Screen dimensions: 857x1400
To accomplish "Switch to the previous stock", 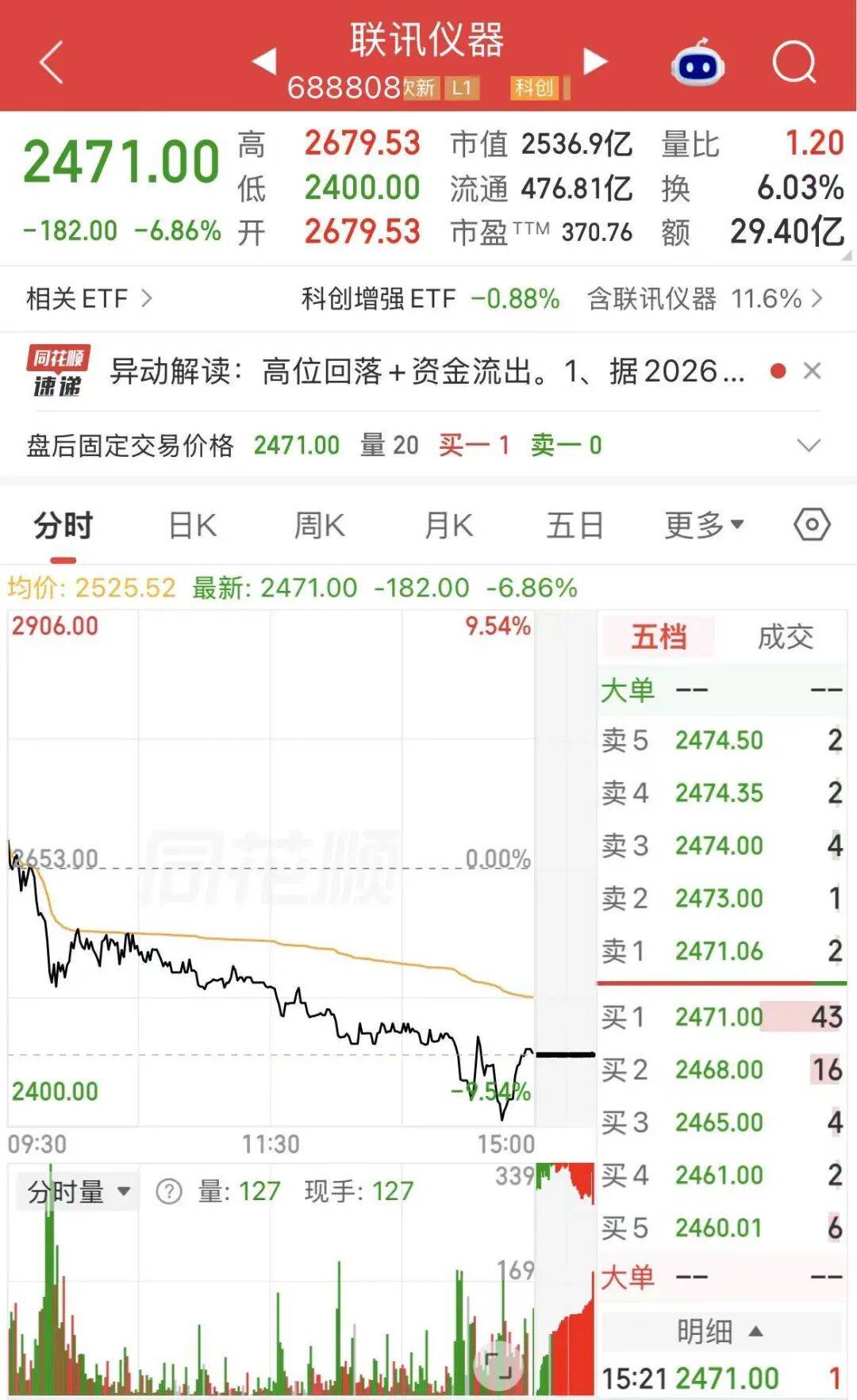I will pos(264,61).
